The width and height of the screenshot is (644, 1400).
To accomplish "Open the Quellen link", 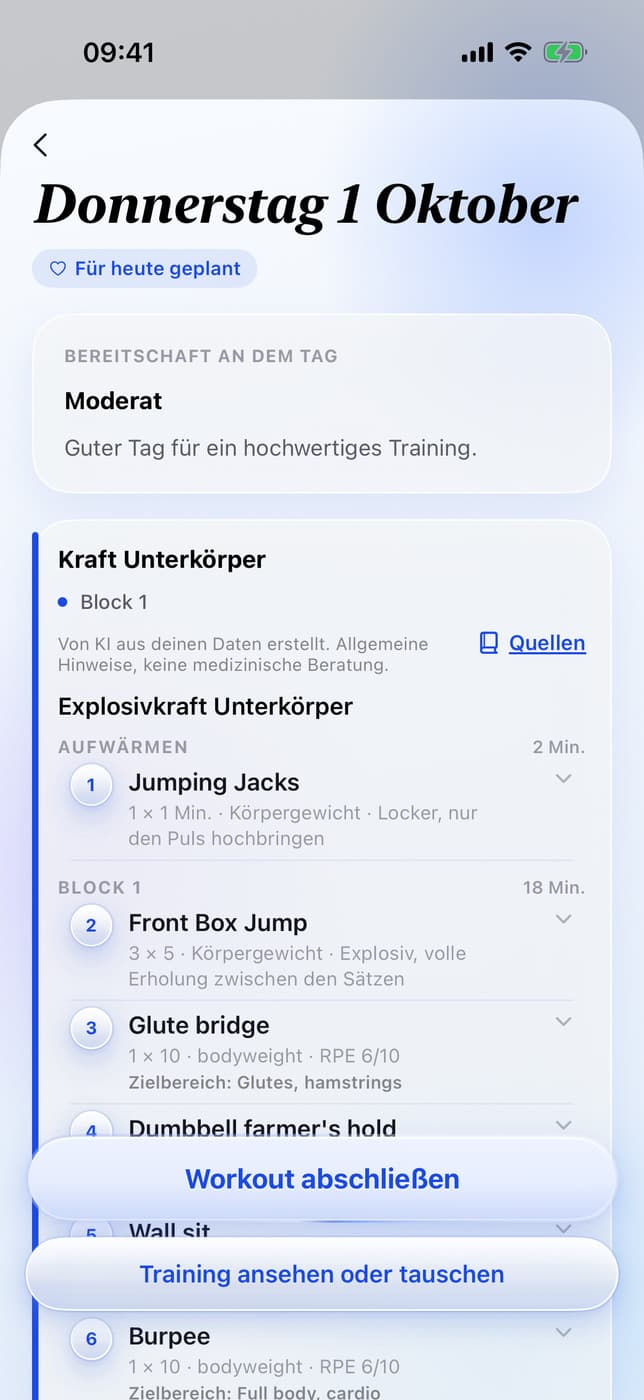I will [533, 643].
